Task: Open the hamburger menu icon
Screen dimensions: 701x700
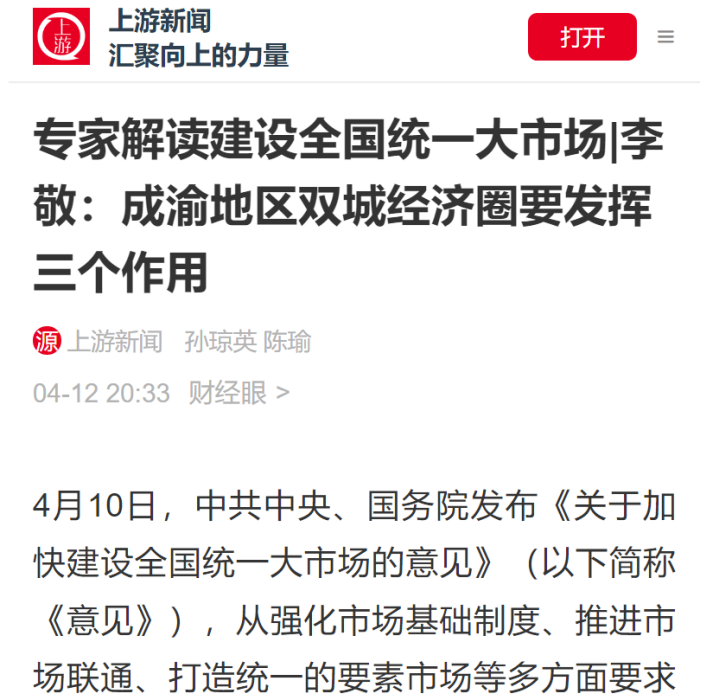Action: coord(666,38)
